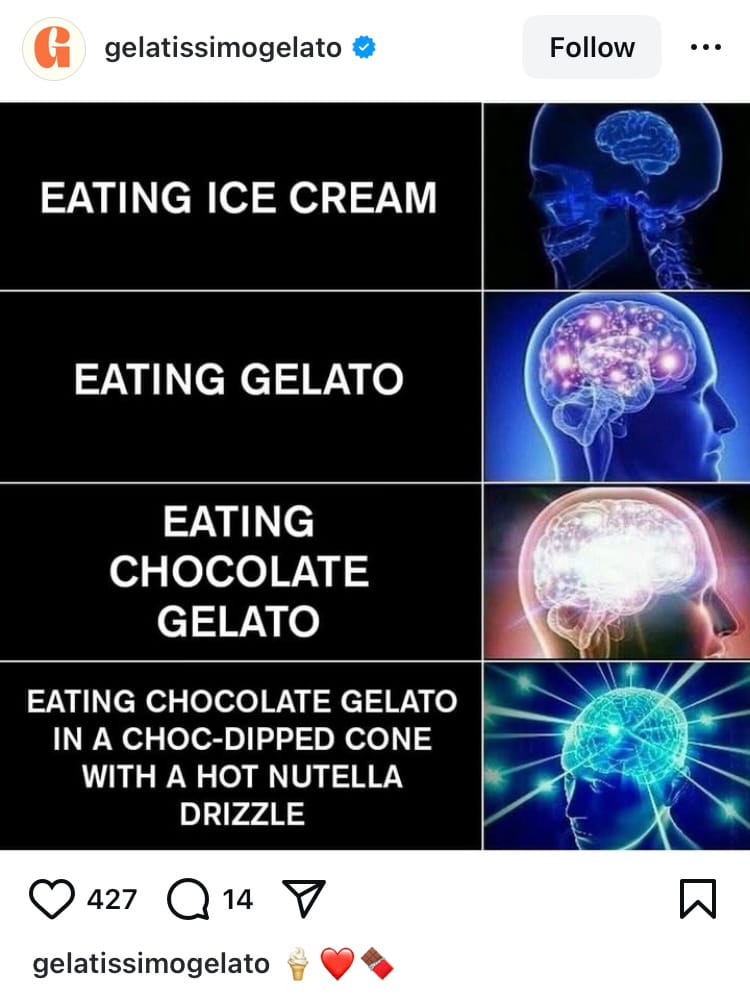Save the post with bookmark icon

pyautogui.click(x=698, y=898)
